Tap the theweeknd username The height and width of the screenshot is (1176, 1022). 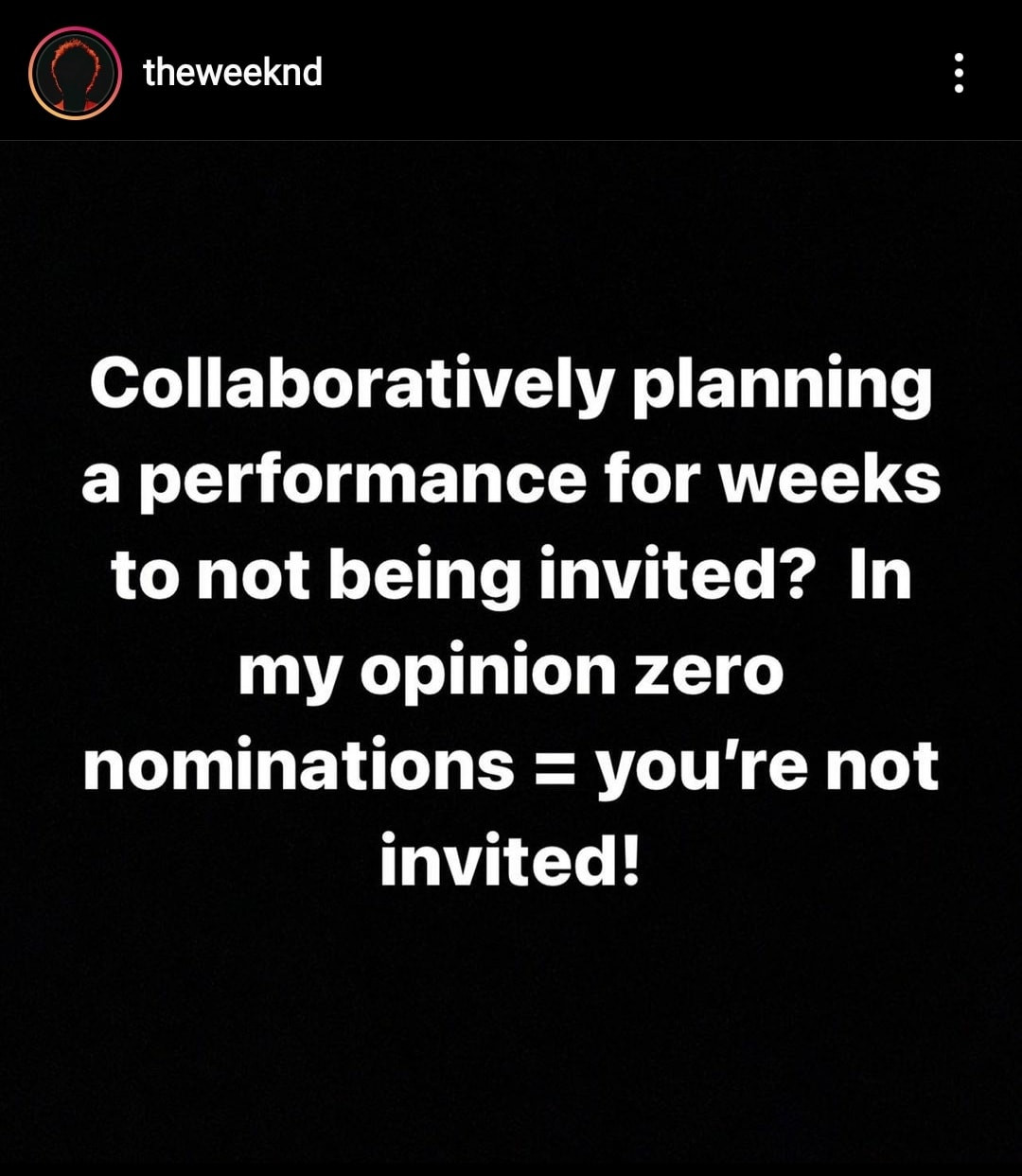[x=232, y=72]
